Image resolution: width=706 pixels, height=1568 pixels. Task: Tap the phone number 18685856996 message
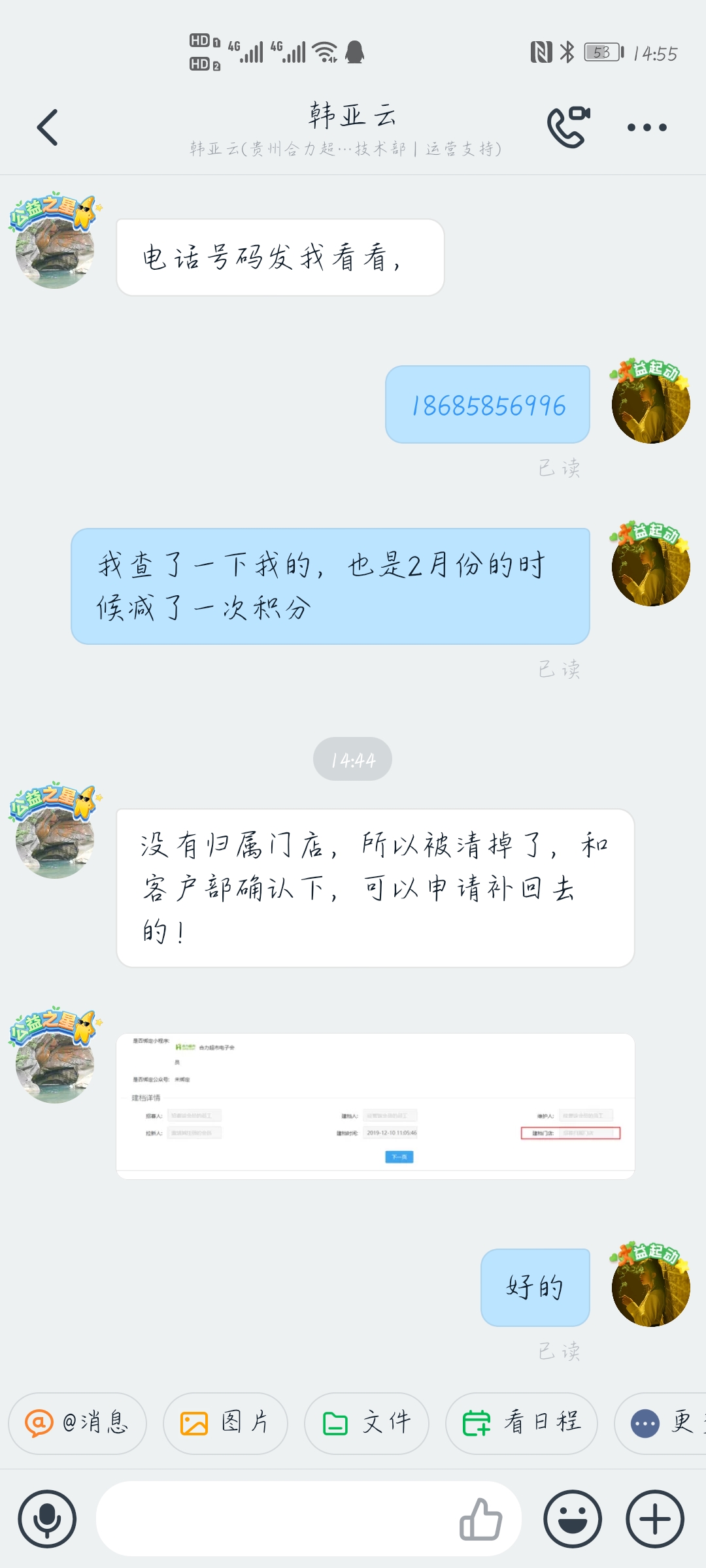(x=488, y=405)
